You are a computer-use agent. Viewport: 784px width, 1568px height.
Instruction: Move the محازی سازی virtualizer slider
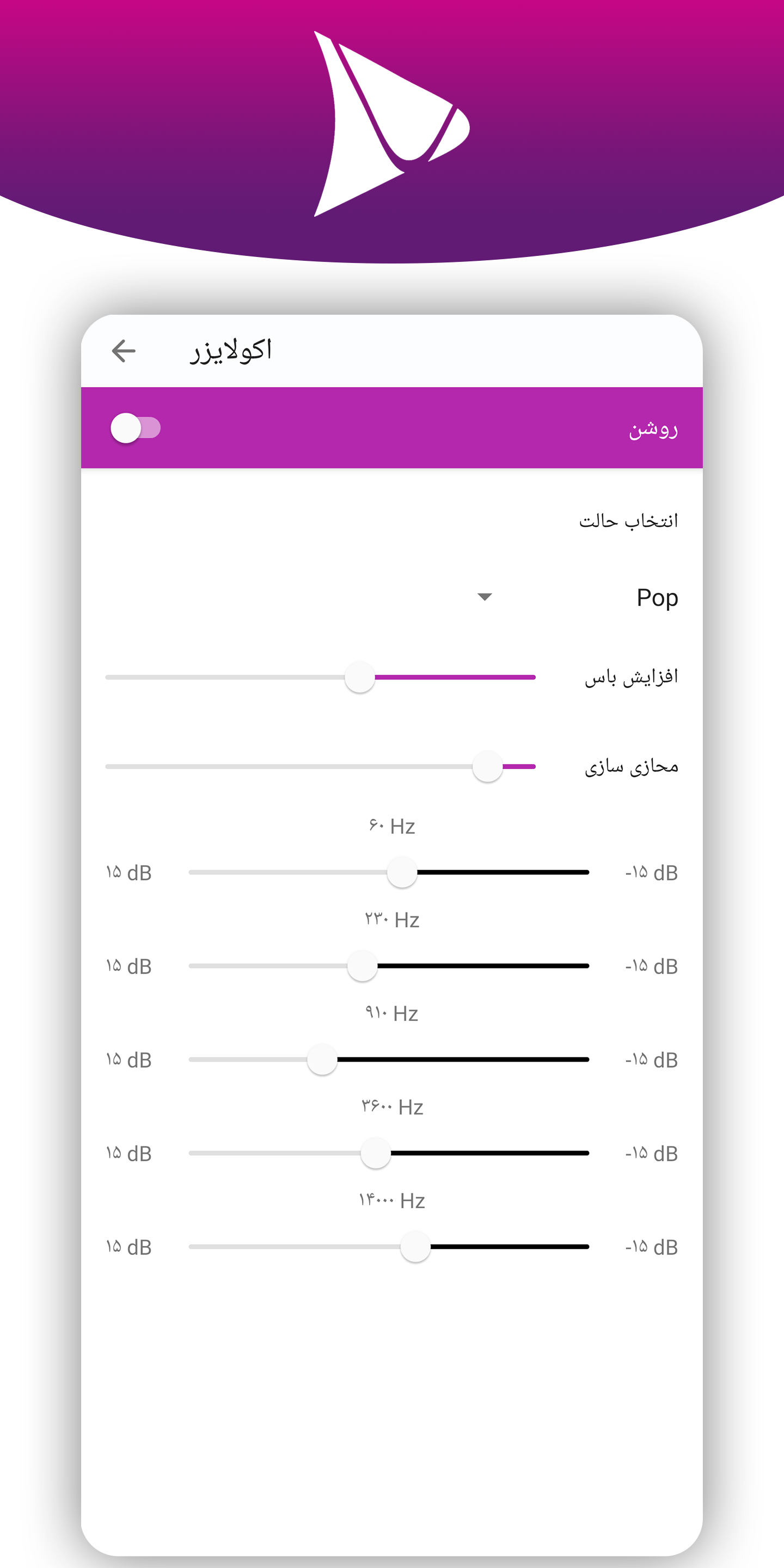tap(487, 767)
